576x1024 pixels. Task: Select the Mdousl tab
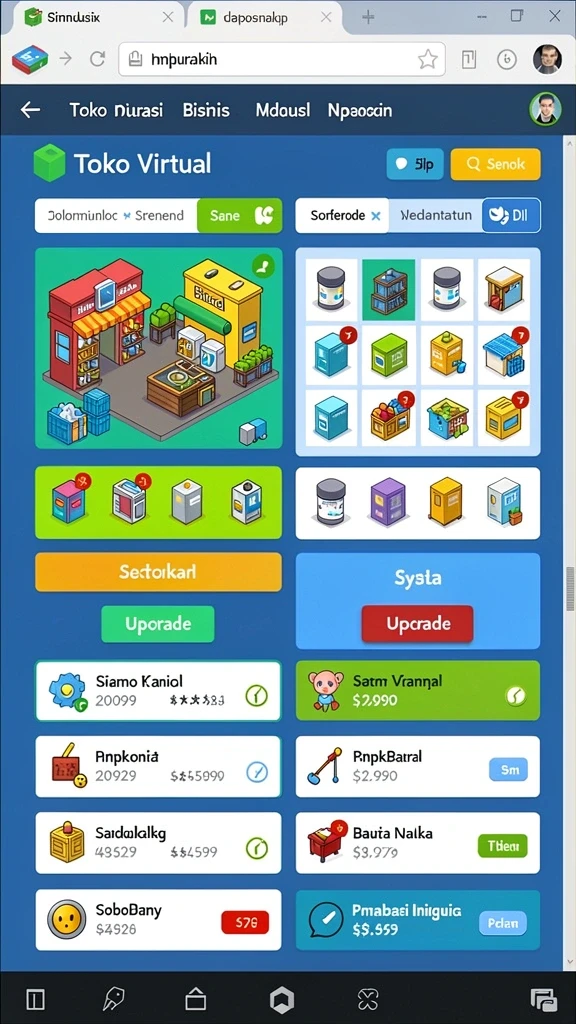coord(283,110)
